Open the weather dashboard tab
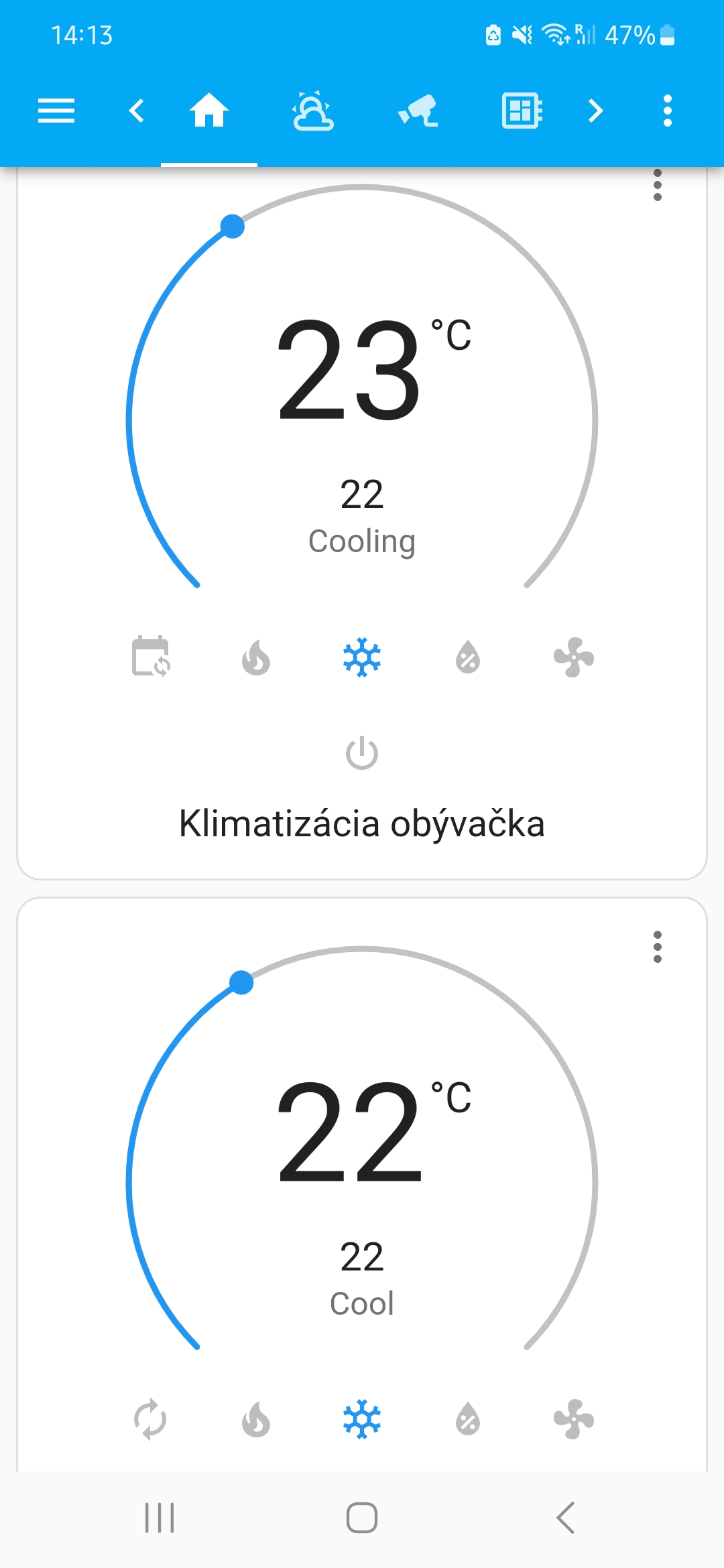Screen dimensions: 724x1568 pyautogui.click(x=312, y=111)
